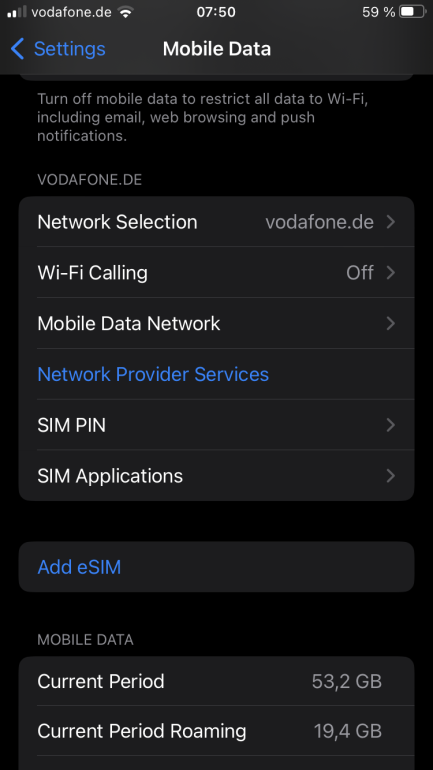Open SIM PIN settings
Viewport: 433px width, 770px height.
tap(216, 425)
